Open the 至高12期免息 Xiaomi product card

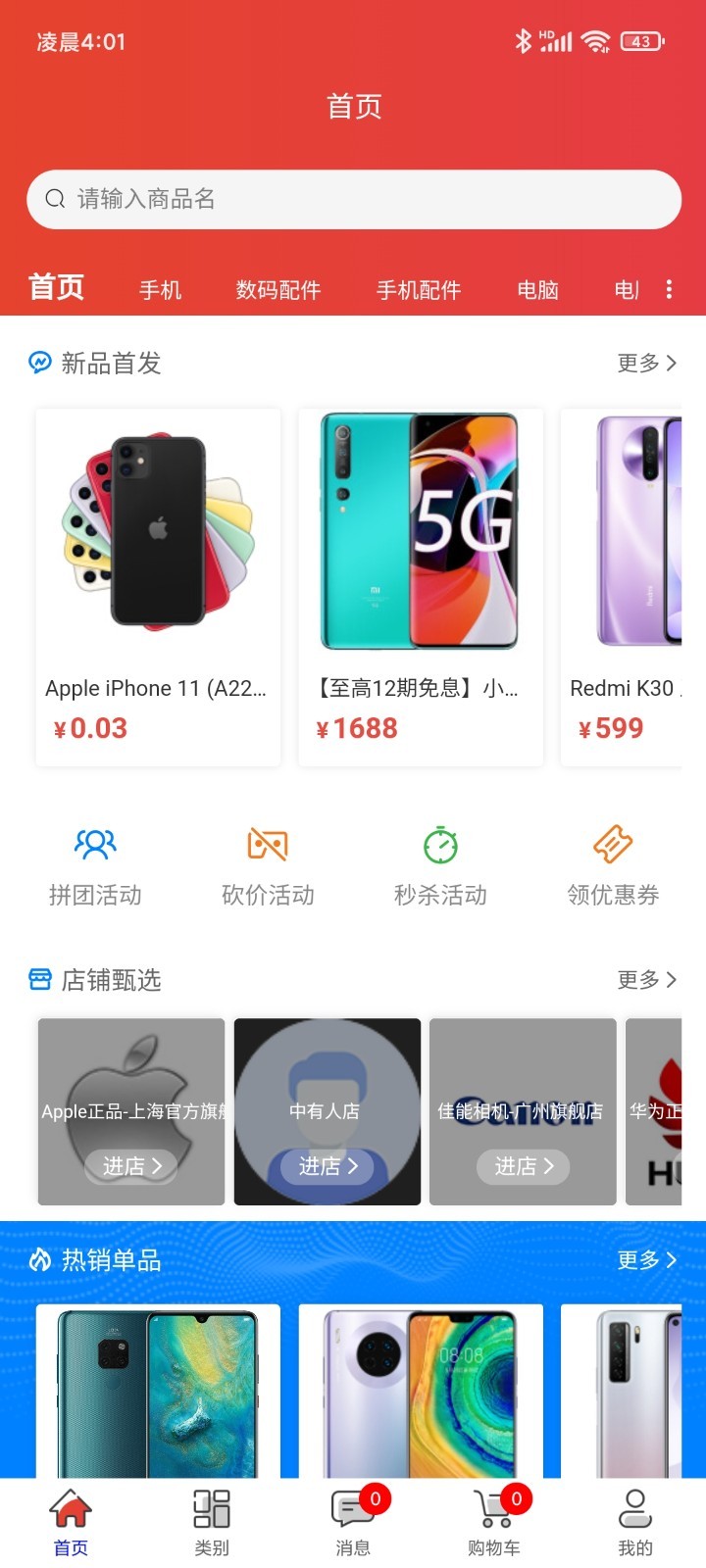pyautogui.click(x=420, y=586)
